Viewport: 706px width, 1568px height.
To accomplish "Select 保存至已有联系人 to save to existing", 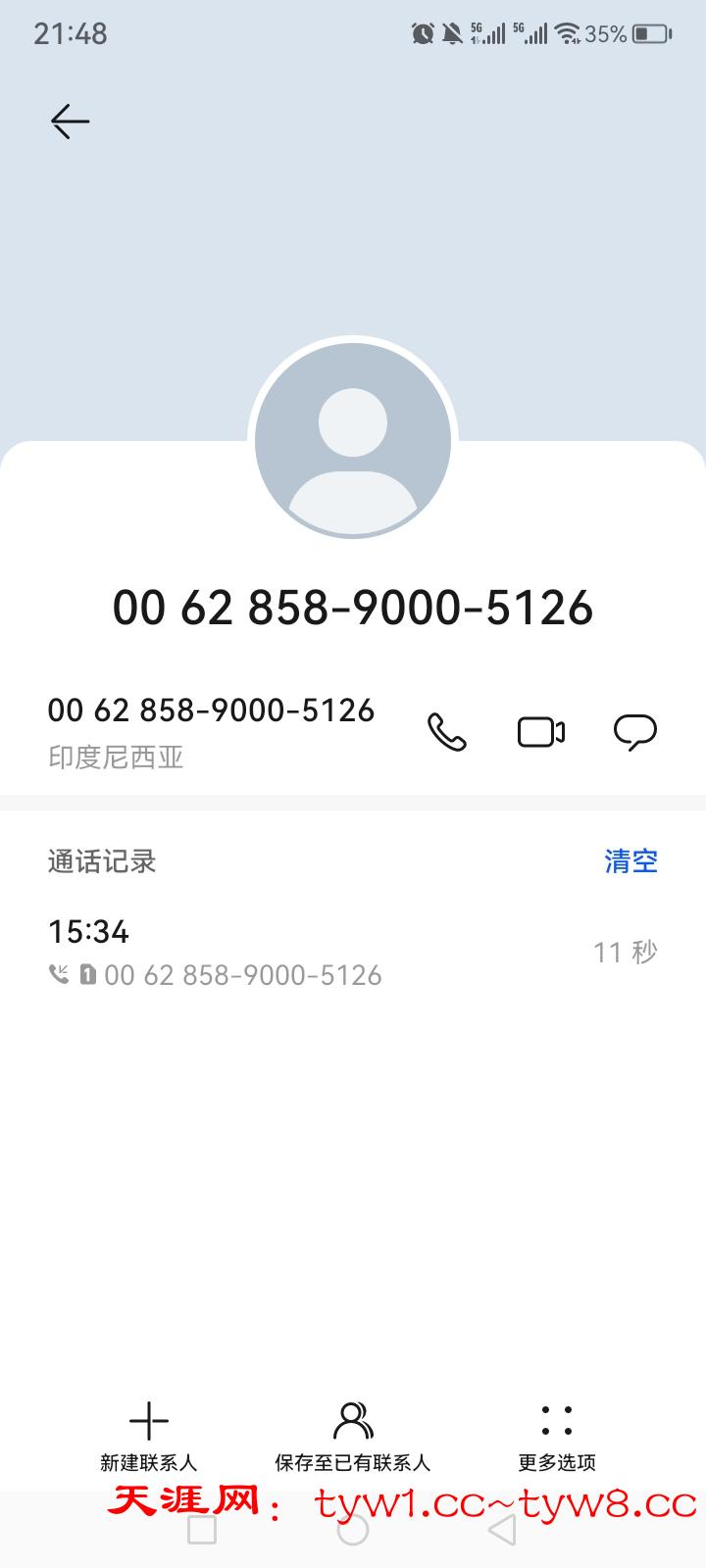I will pyautogui.click(x=353, y=1436).
